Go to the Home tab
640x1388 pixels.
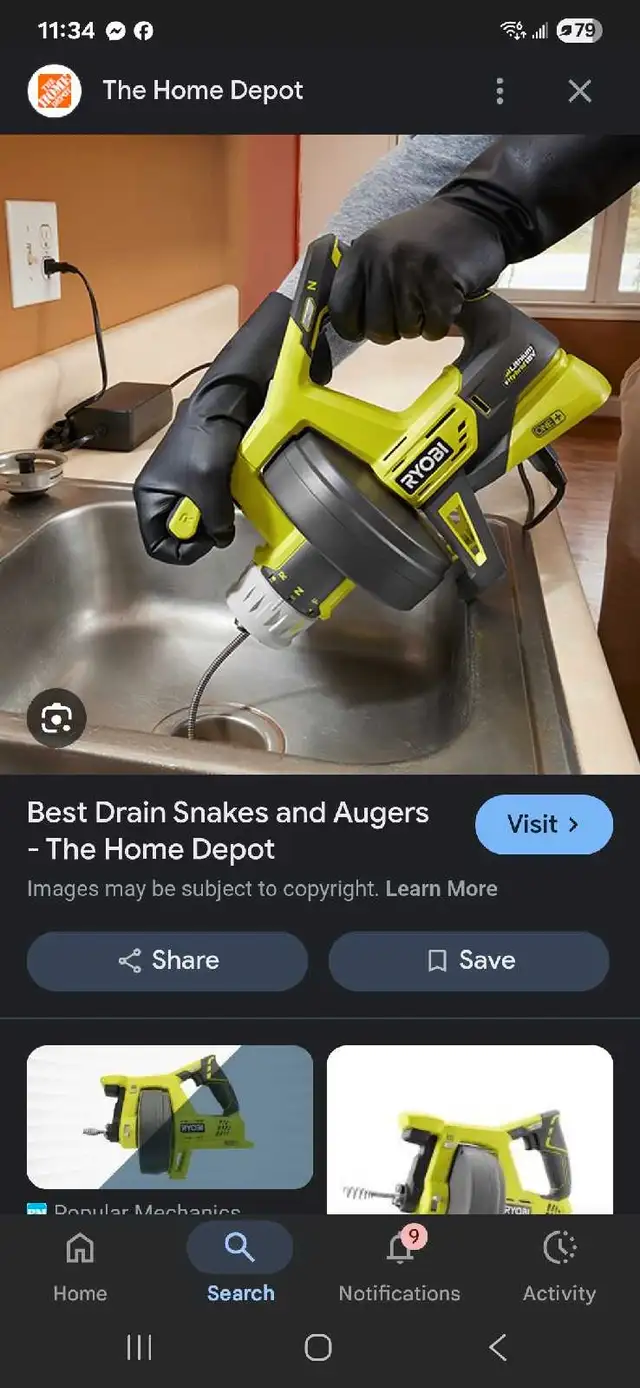click(x=80, y=1268)
